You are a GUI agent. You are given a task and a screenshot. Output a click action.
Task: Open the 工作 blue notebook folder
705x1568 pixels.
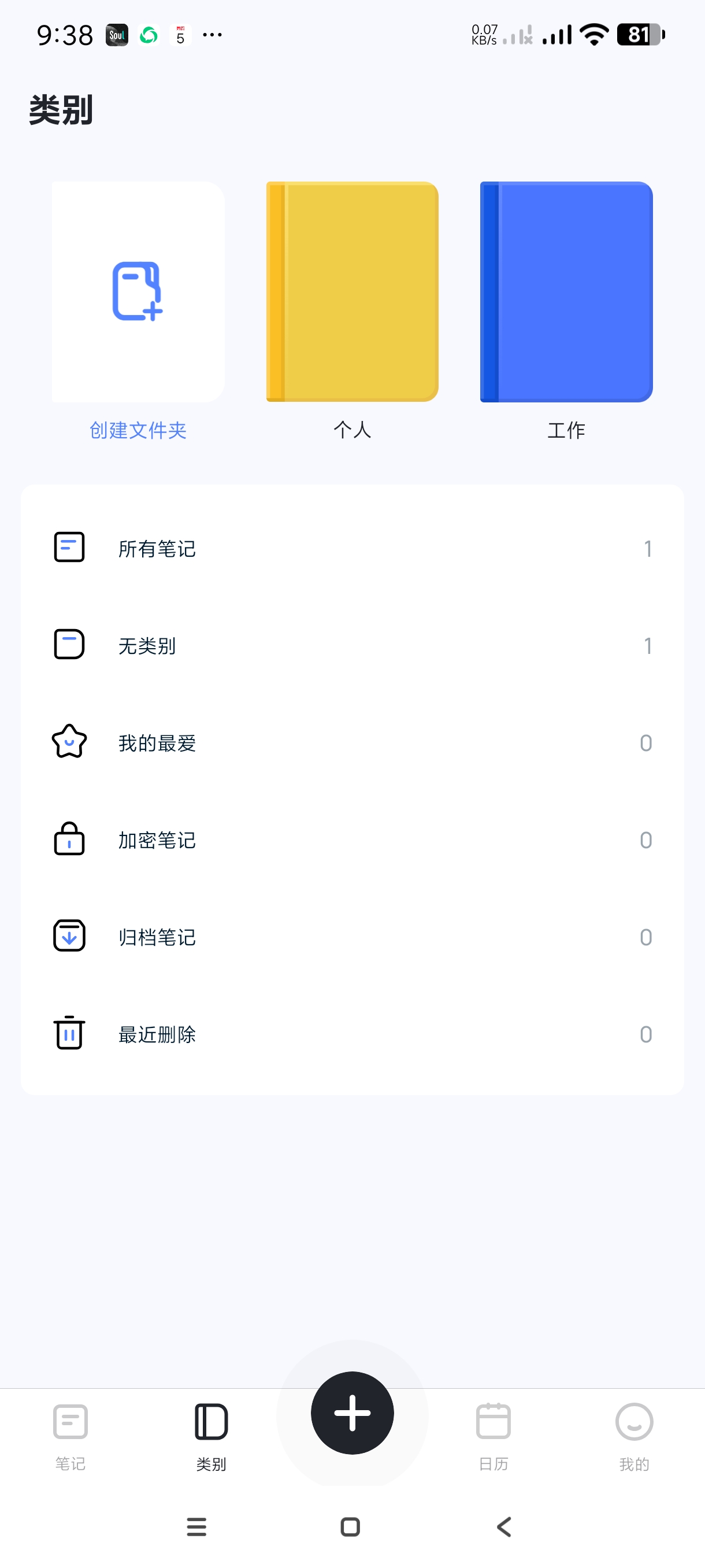click(566, 292)
